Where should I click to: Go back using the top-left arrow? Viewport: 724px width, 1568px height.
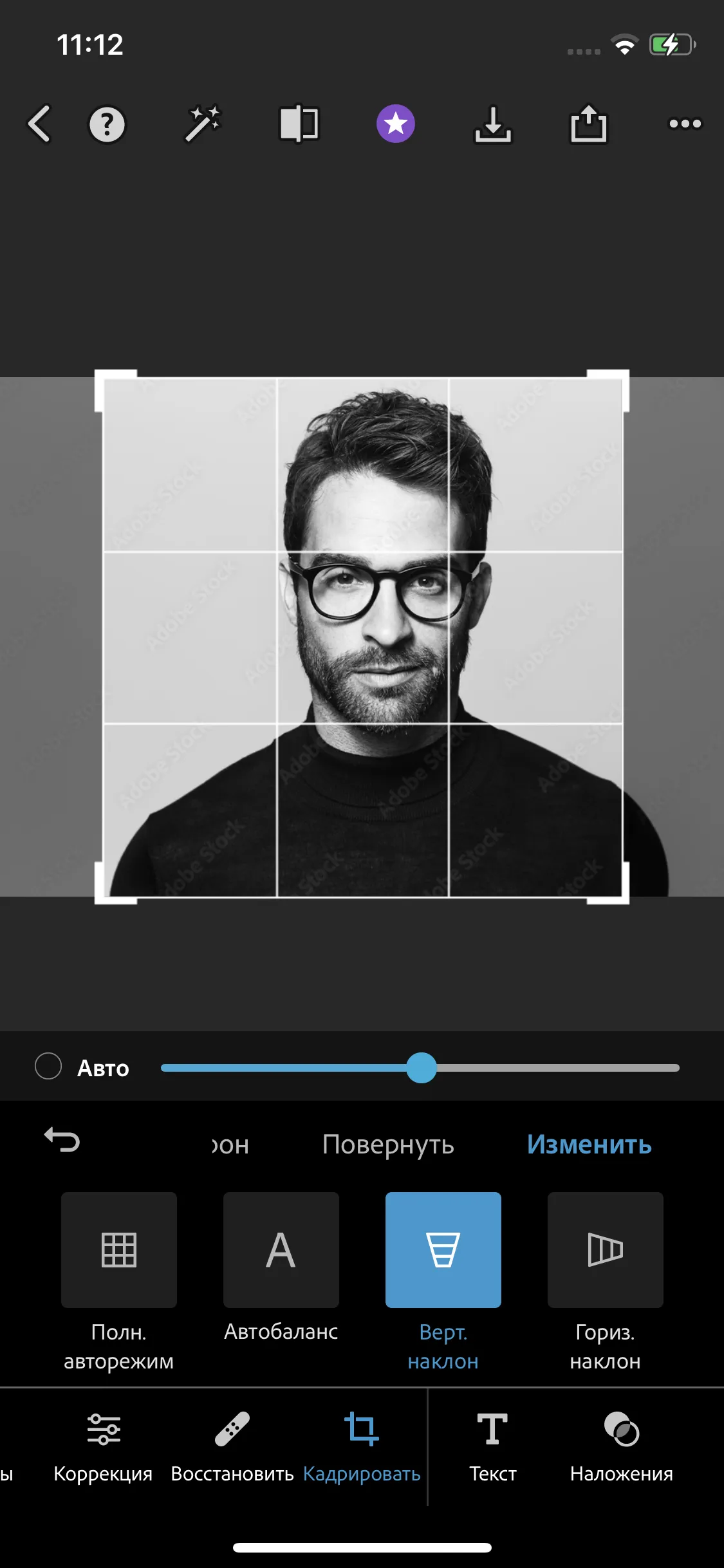click(39, 123)
